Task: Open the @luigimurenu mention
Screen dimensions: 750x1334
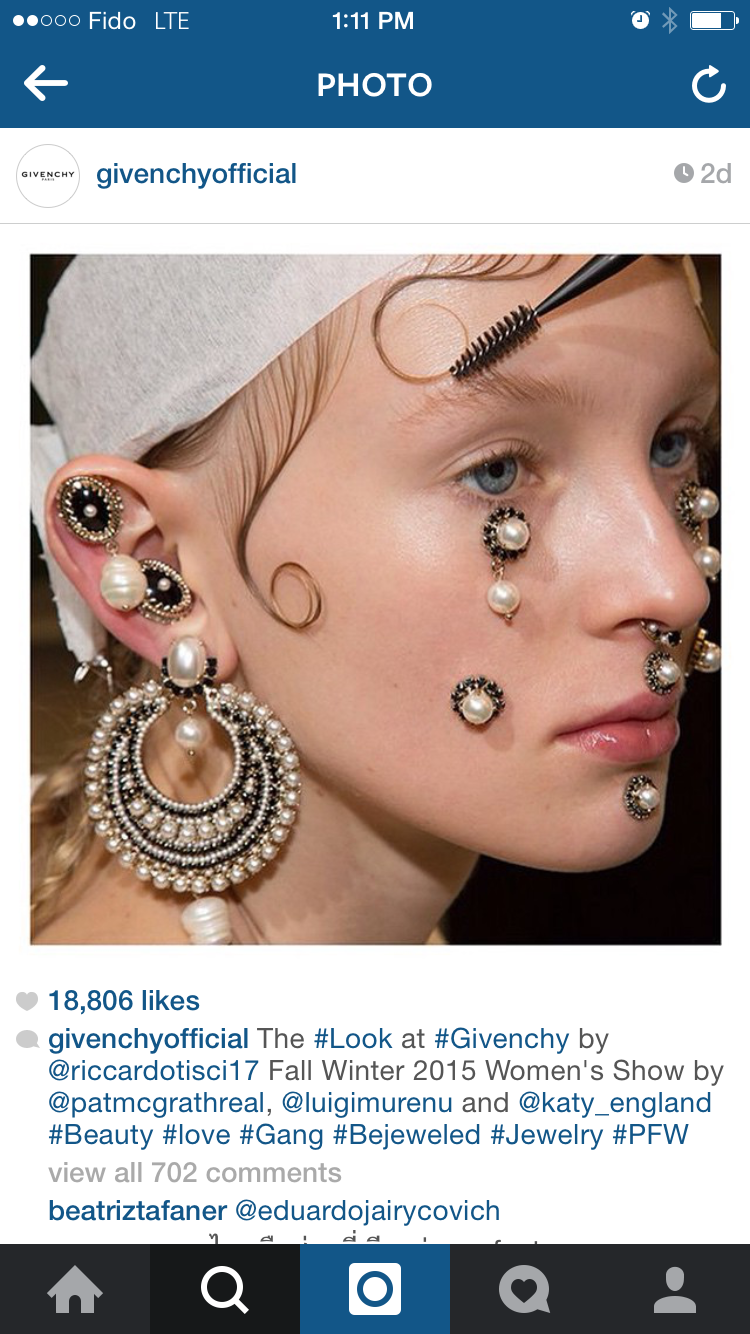Action: (x=367, y=1103)
